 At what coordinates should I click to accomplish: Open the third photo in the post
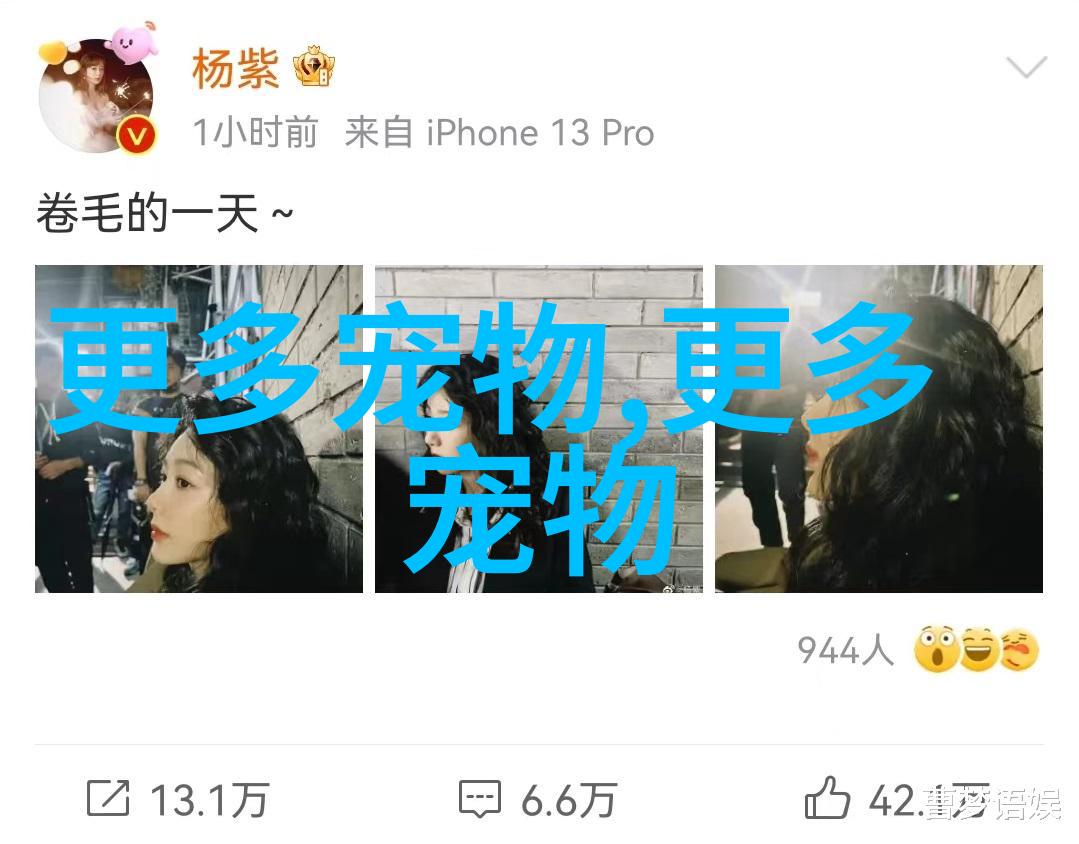pyautogui.click(x=878, y=428)
